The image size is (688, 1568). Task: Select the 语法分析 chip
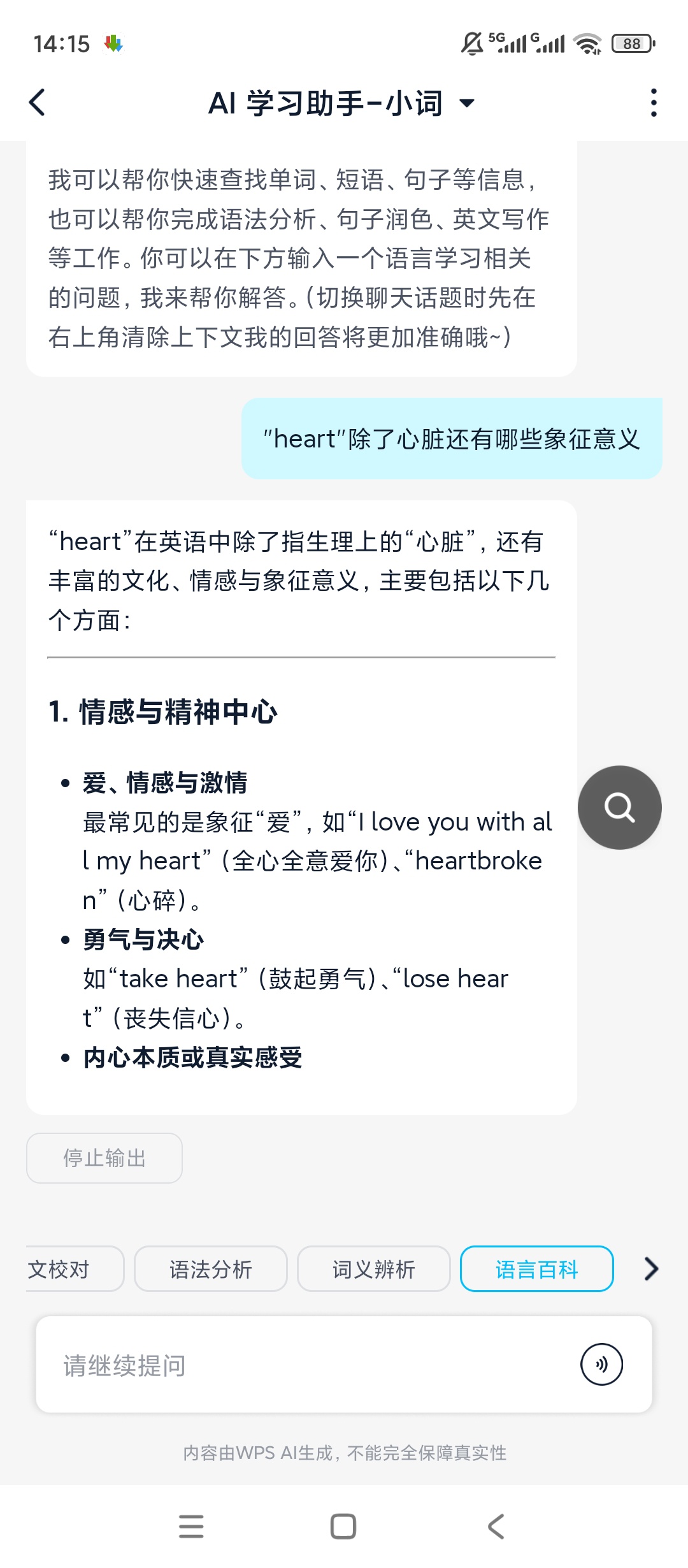[211, 1269]
